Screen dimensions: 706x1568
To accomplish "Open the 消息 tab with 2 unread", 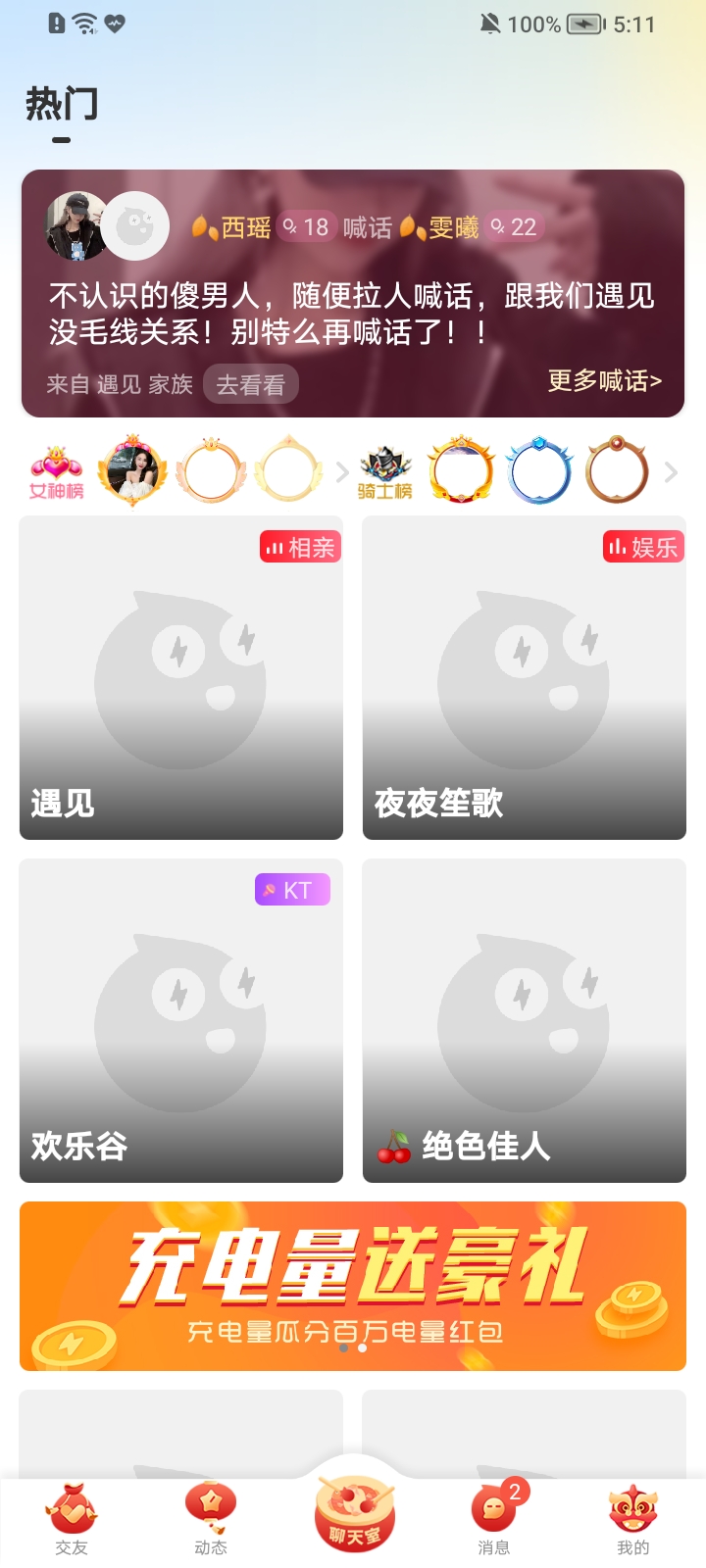I will pyautogui.click(x=494, y=1520).
